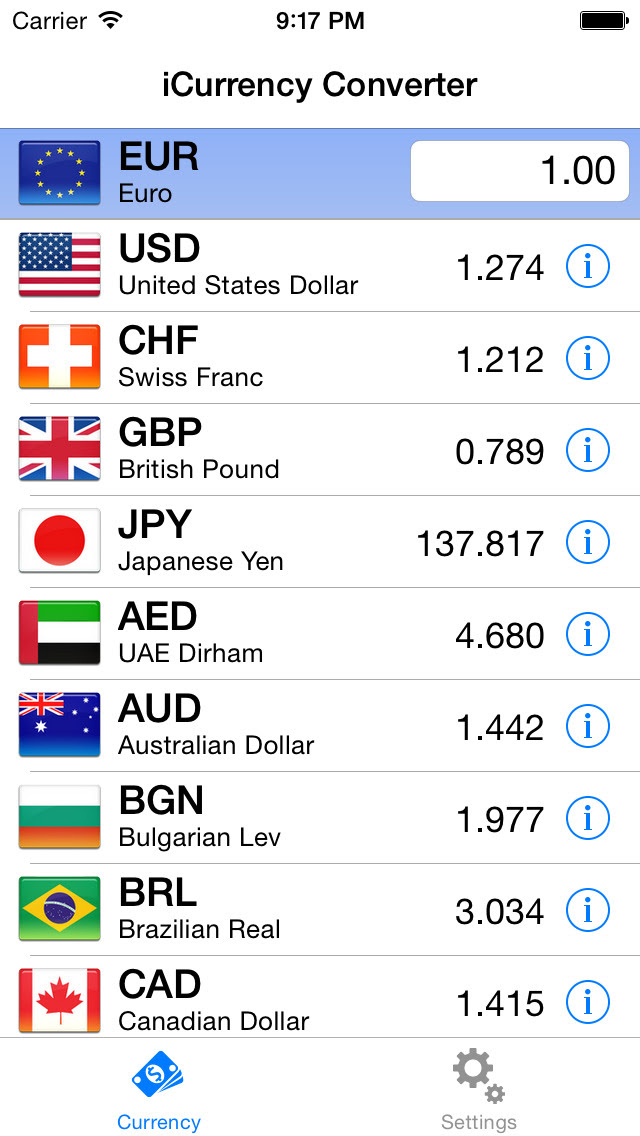Open info for Bulgarian Lev
640x1136 pixels.
click(x=588, y=818)
